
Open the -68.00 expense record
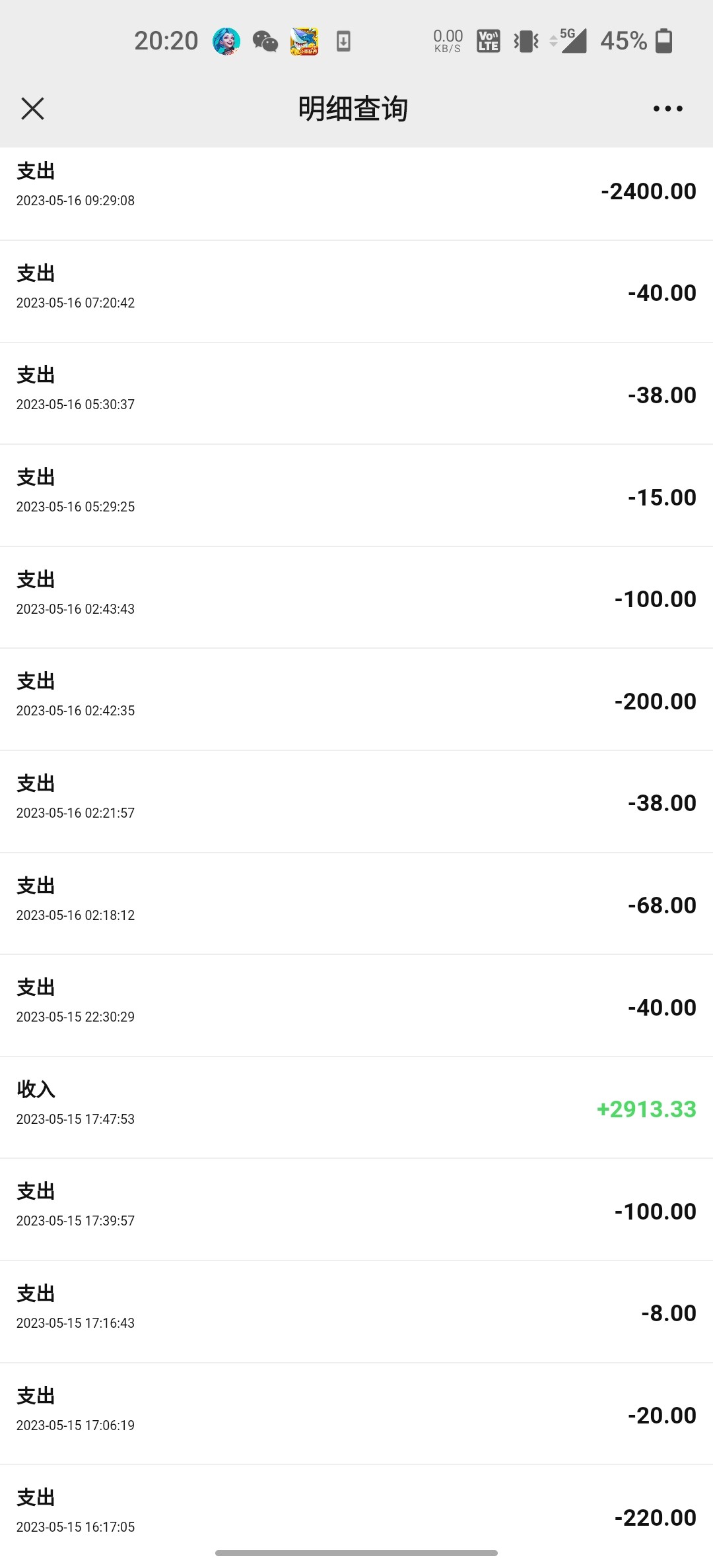tap(356, 904)
